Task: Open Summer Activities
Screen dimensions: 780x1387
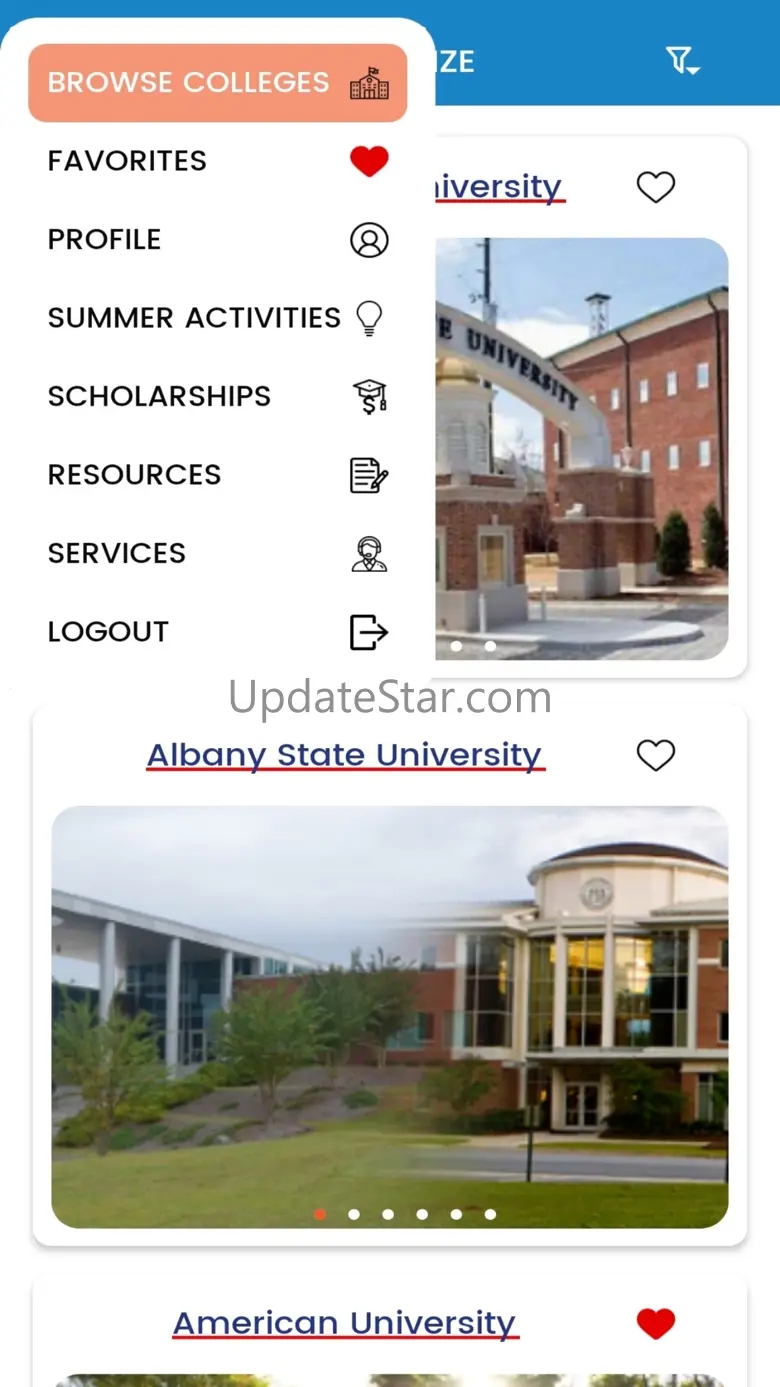Action: [x=217, y=318]
